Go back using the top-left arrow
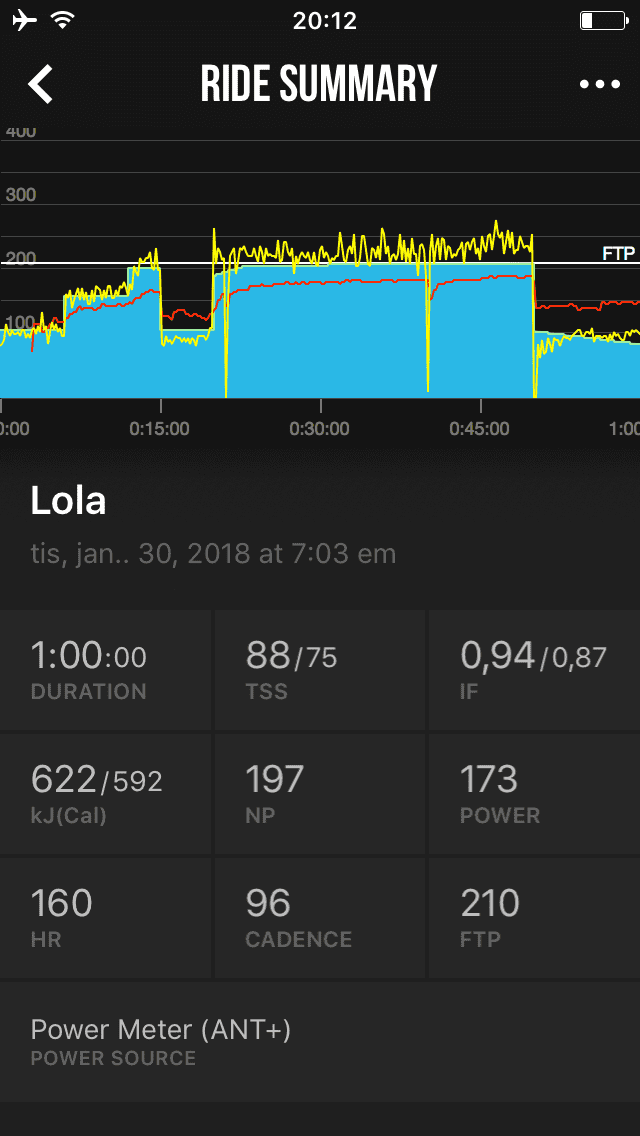Screen dimensions: 640x1136 click(x=41, y=85)
